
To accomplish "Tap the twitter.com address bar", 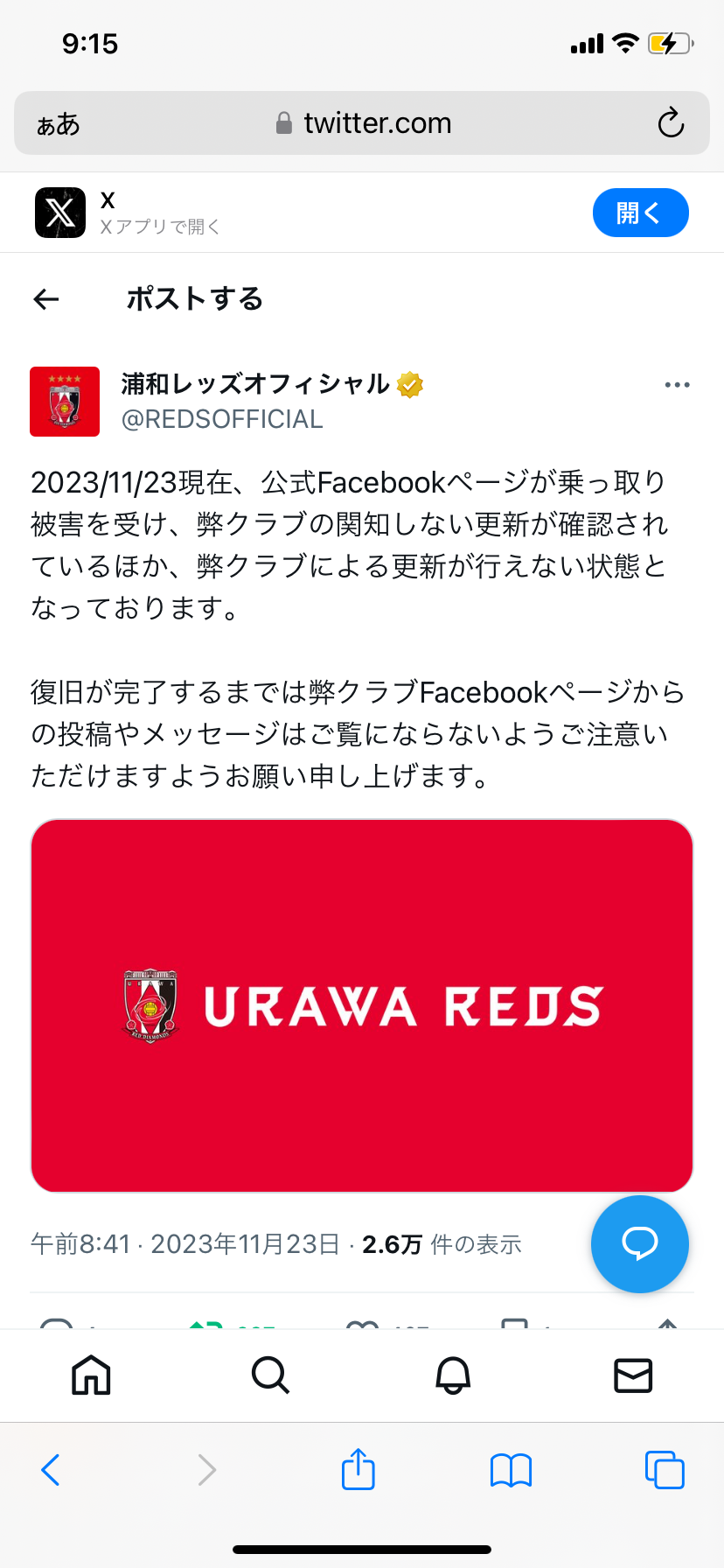I will 376,123.
